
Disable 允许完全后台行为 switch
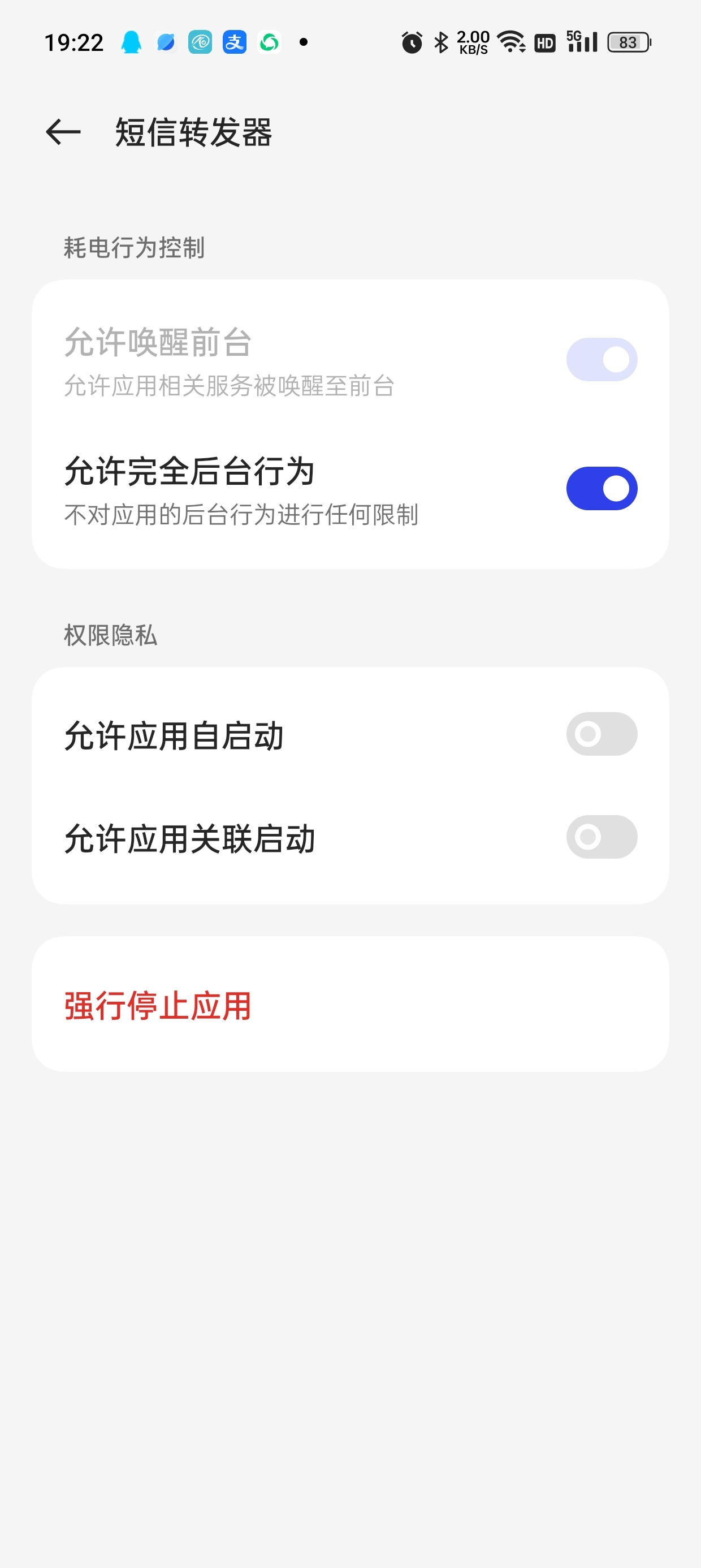point(601,488)
